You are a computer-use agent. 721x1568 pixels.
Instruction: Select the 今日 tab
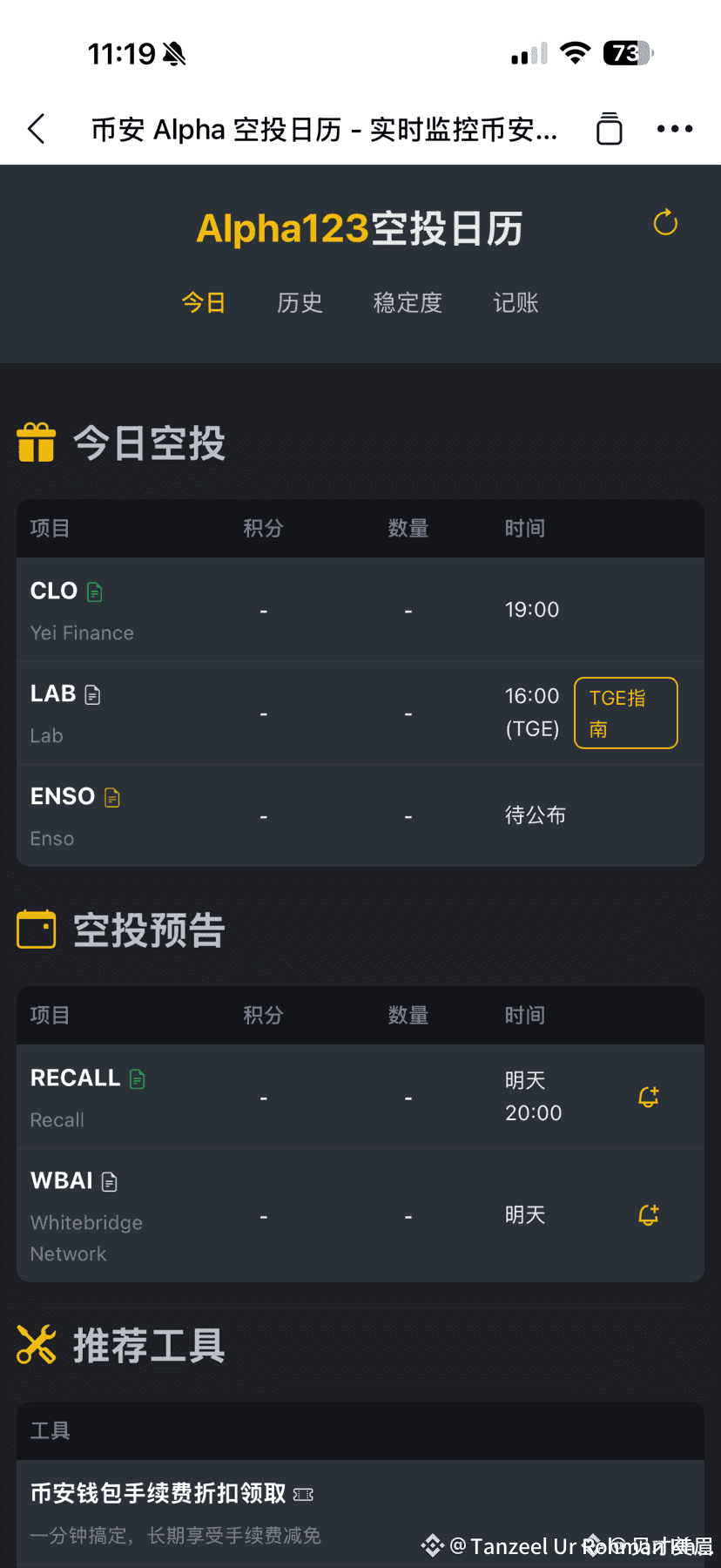click(x=204, y=302)
